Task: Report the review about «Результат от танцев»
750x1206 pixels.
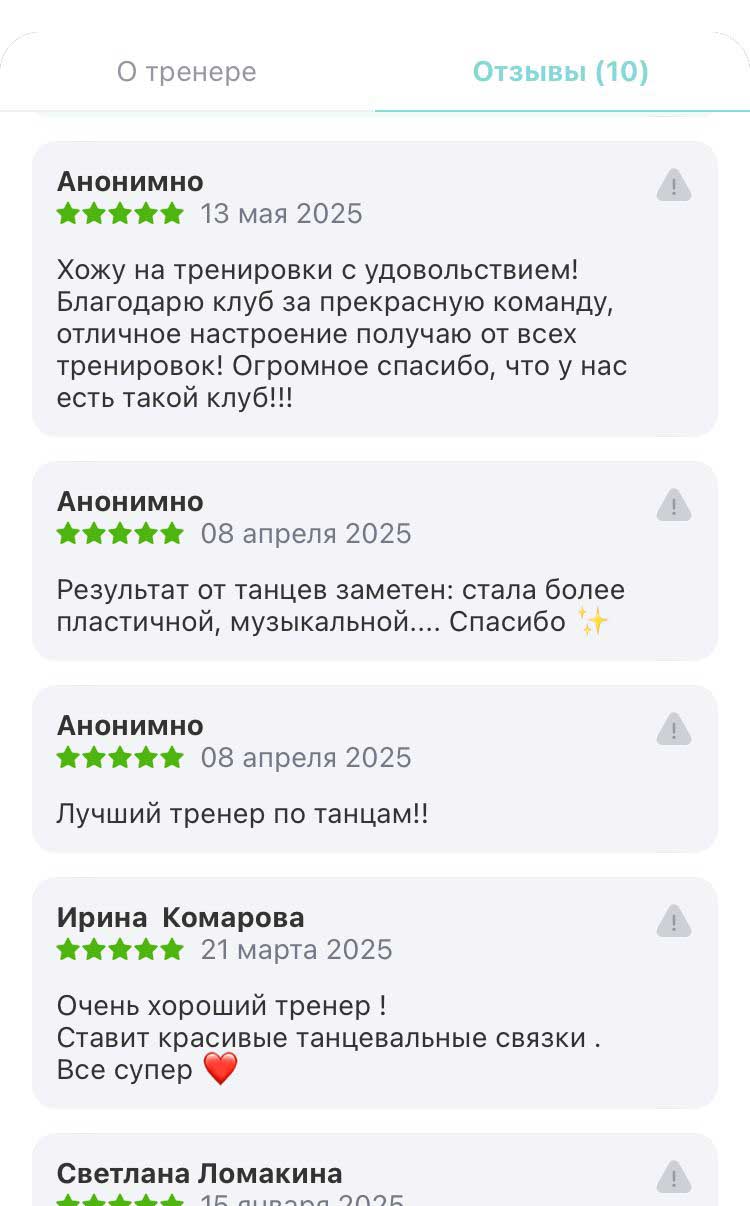Action: coord(674,505)
